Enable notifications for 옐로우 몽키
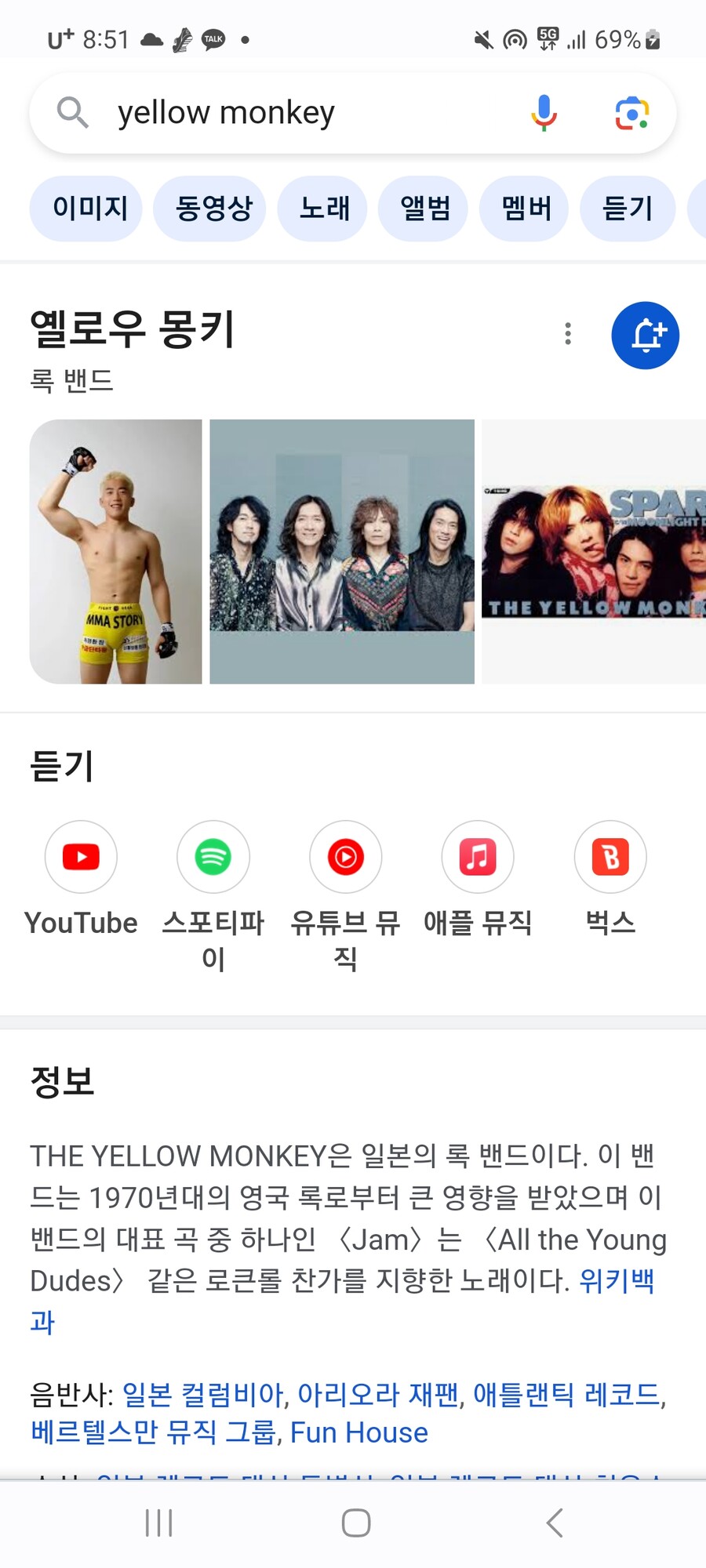706x1568 pixels. pyautogui.click(x=645, y=335)
